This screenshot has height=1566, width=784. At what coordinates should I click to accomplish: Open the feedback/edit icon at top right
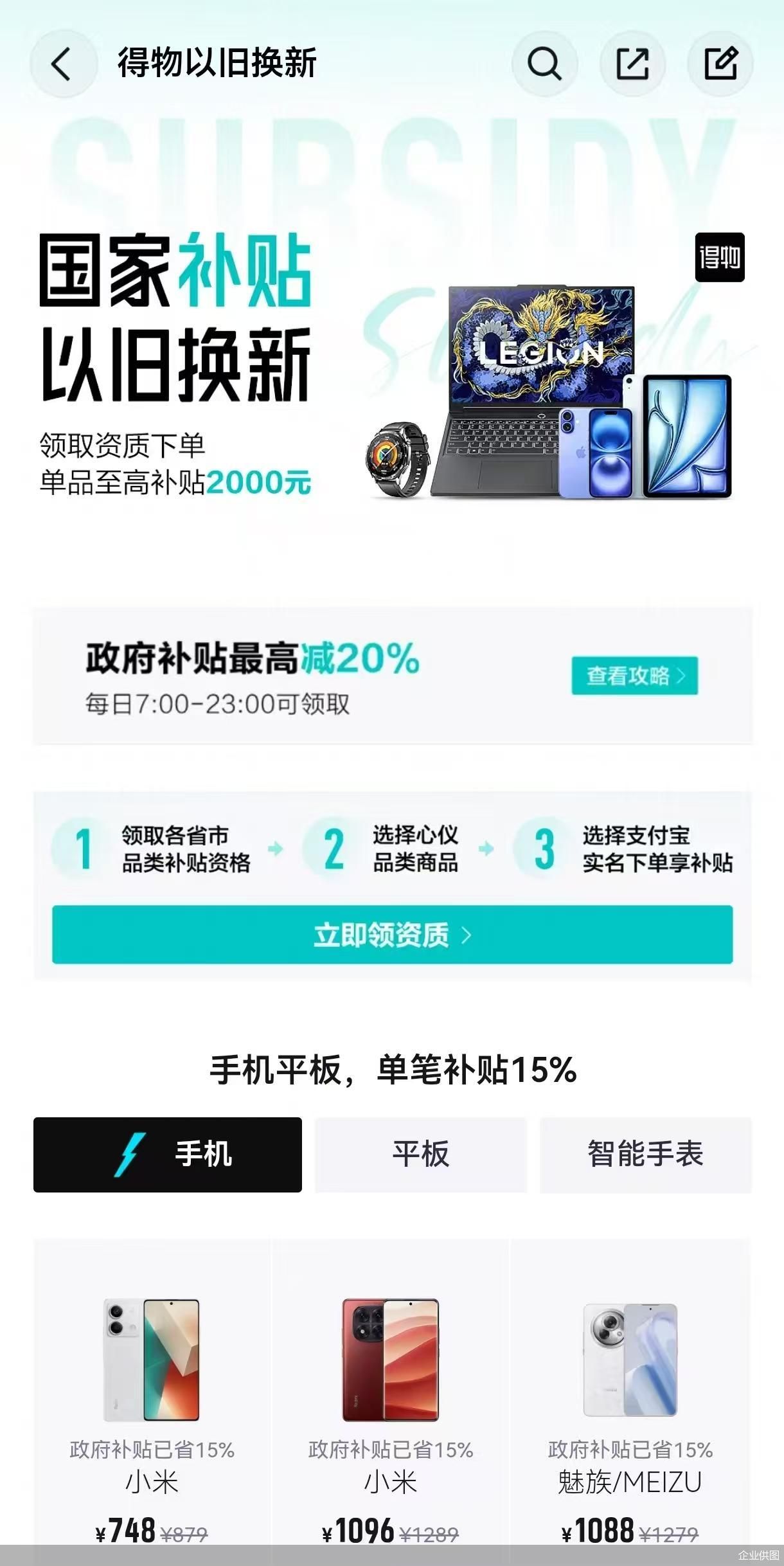(x=721, y=64)
